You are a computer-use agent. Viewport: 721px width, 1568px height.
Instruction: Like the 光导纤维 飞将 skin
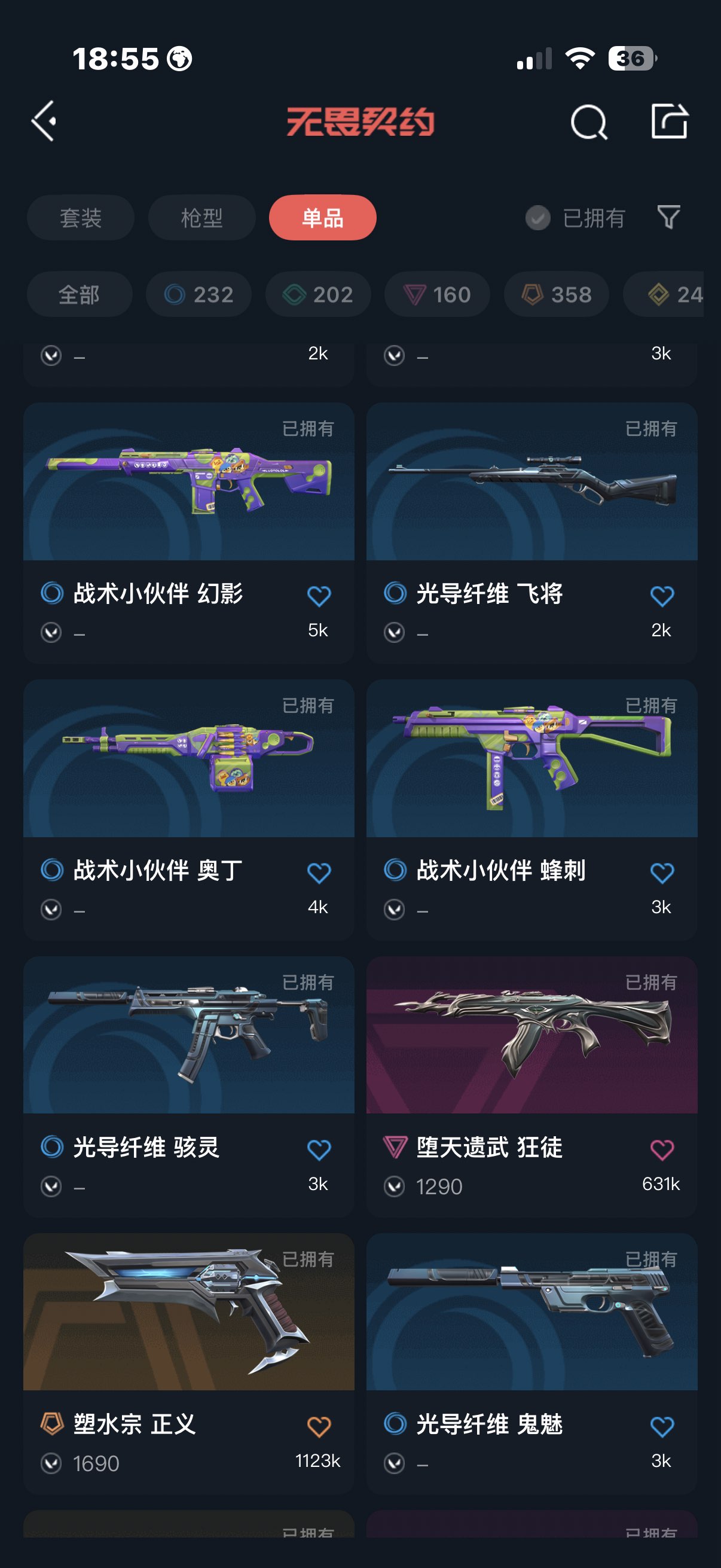(x=662, y=595)
